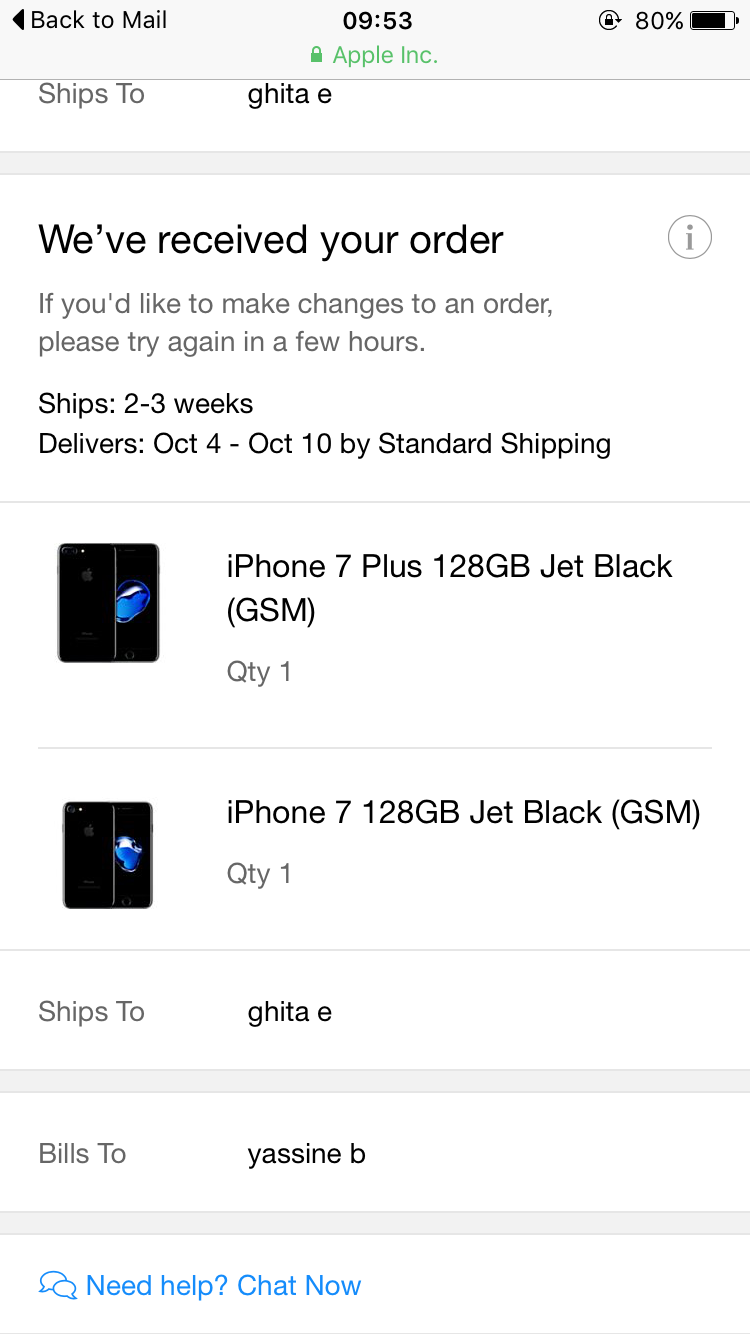View the iPhone 7 128GB Jet Black item
This screenshot has height=1334, width=750.
coord(463,812)
